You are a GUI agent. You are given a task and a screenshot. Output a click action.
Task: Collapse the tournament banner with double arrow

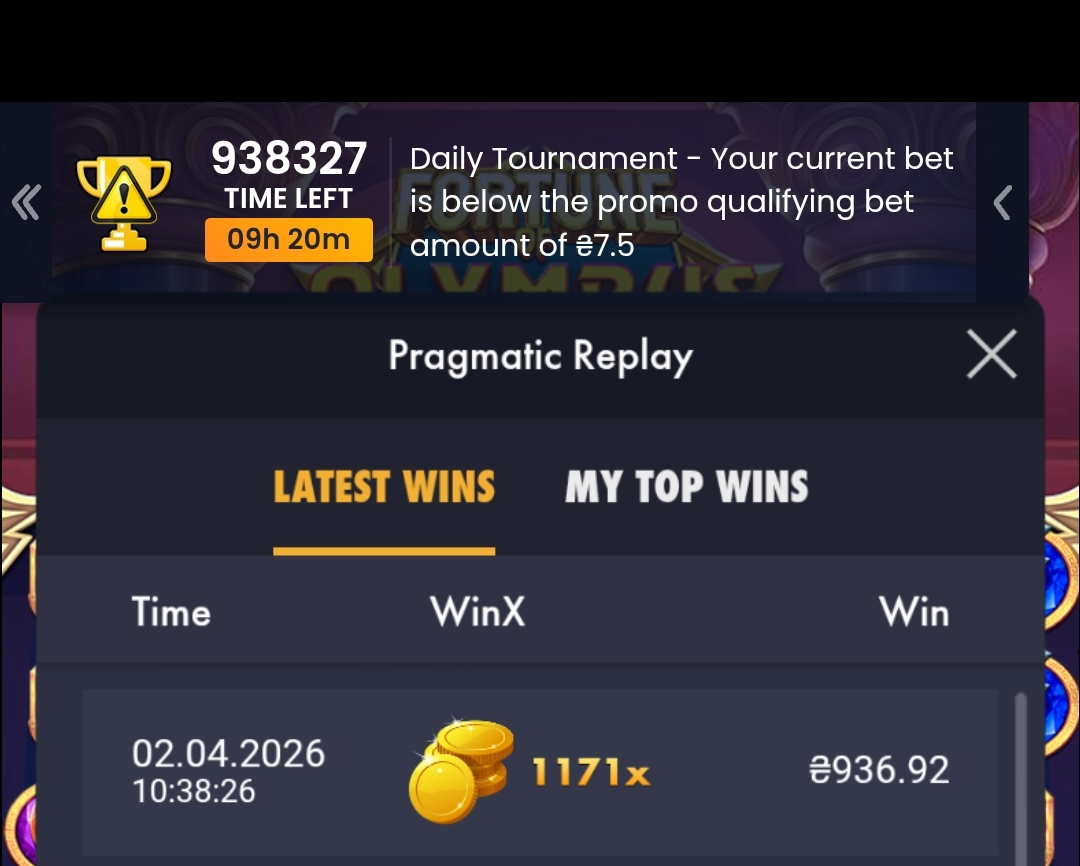click(26, 203)
